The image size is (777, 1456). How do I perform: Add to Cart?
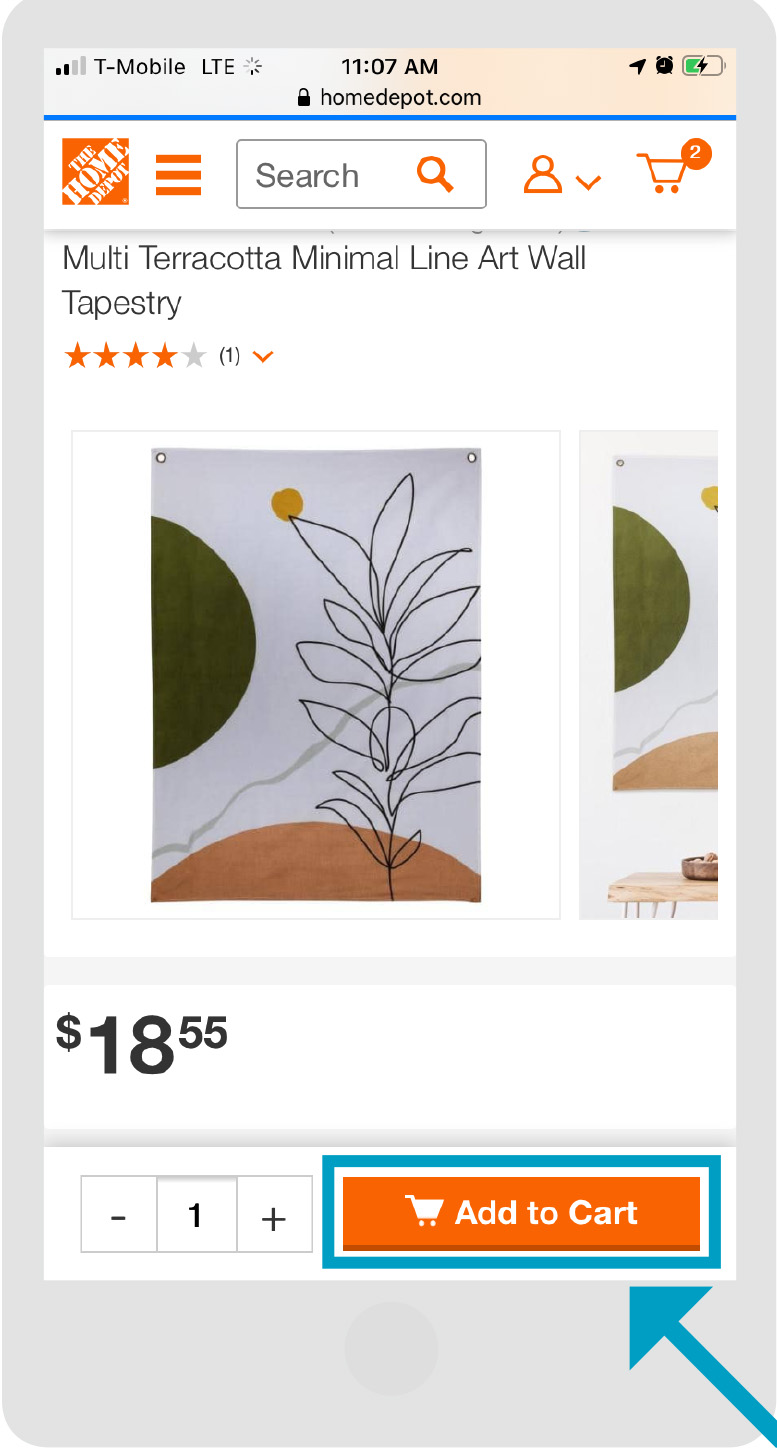coord(521,1213)
